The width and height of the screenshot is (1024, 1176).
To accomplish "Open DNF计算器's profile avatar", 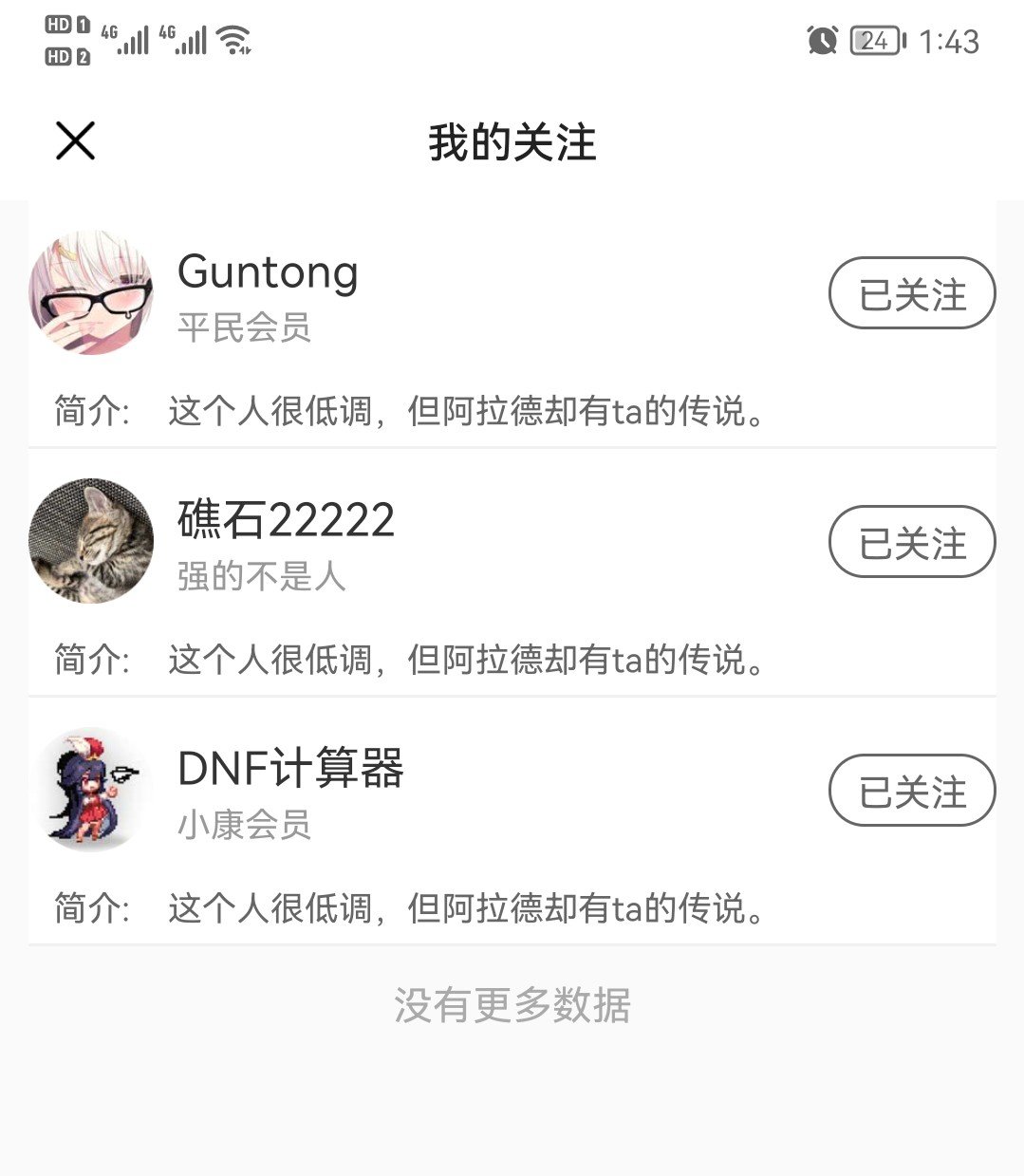I will coord(91,790).
